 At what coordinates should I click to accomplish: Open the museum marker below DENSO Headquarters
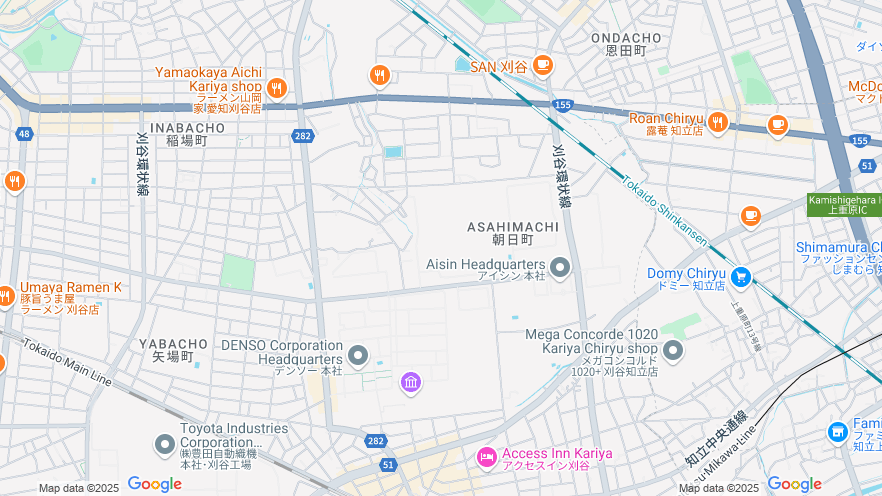[410, 382]
